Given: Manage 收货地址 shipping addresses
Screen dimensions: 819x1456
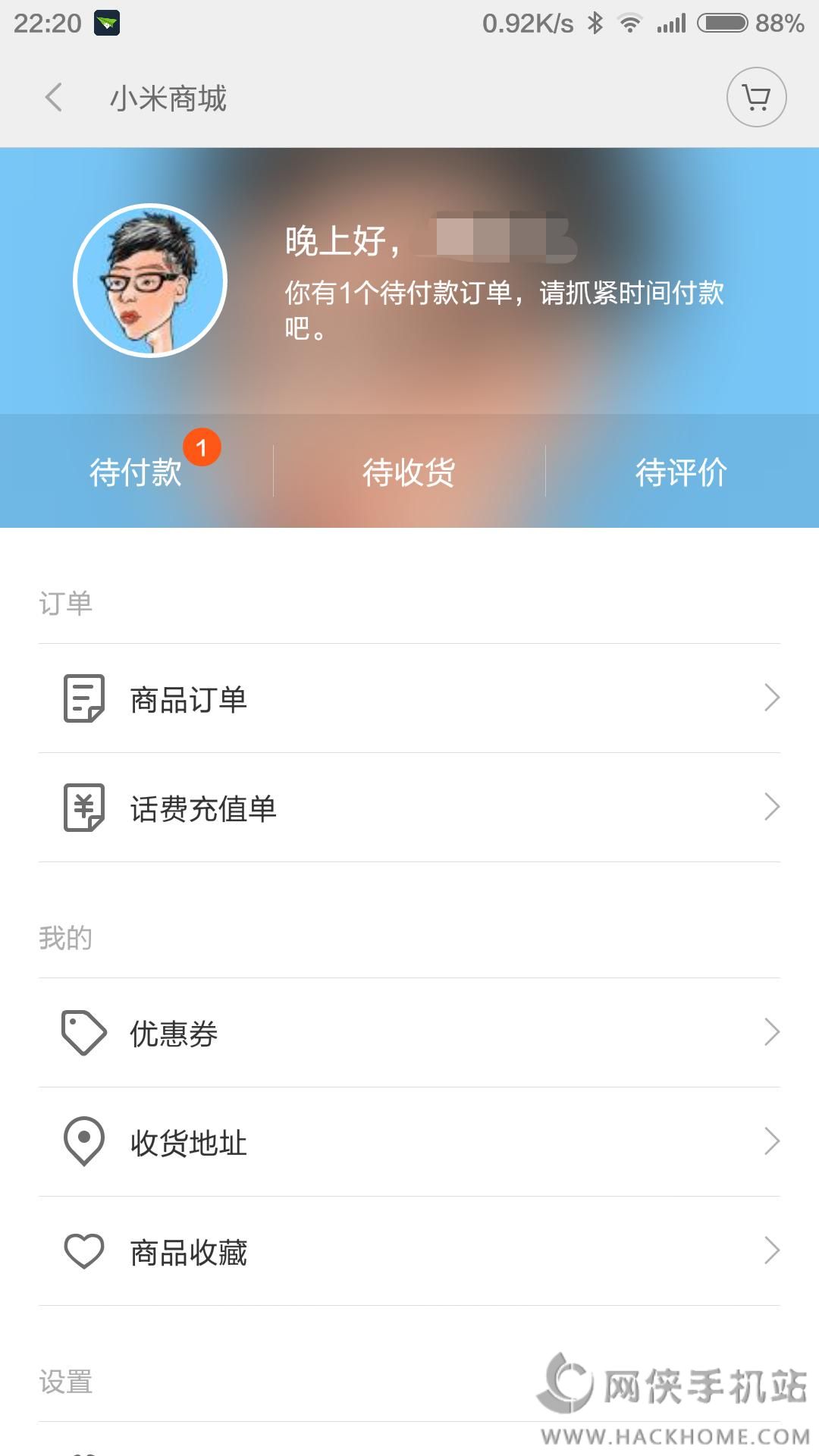Looking at the screenshot, I should point(409,1142).
